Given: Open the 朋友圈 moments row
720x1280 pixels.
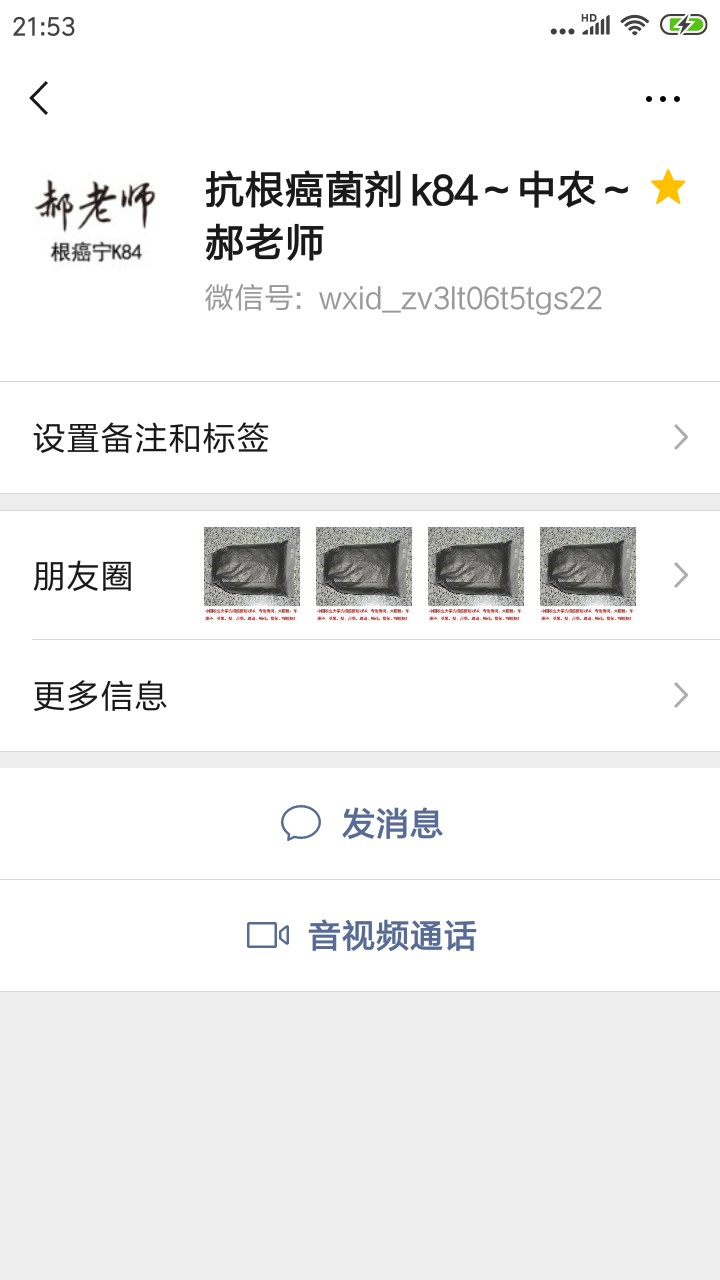Looking at the screenshot, I should point(360,576).
